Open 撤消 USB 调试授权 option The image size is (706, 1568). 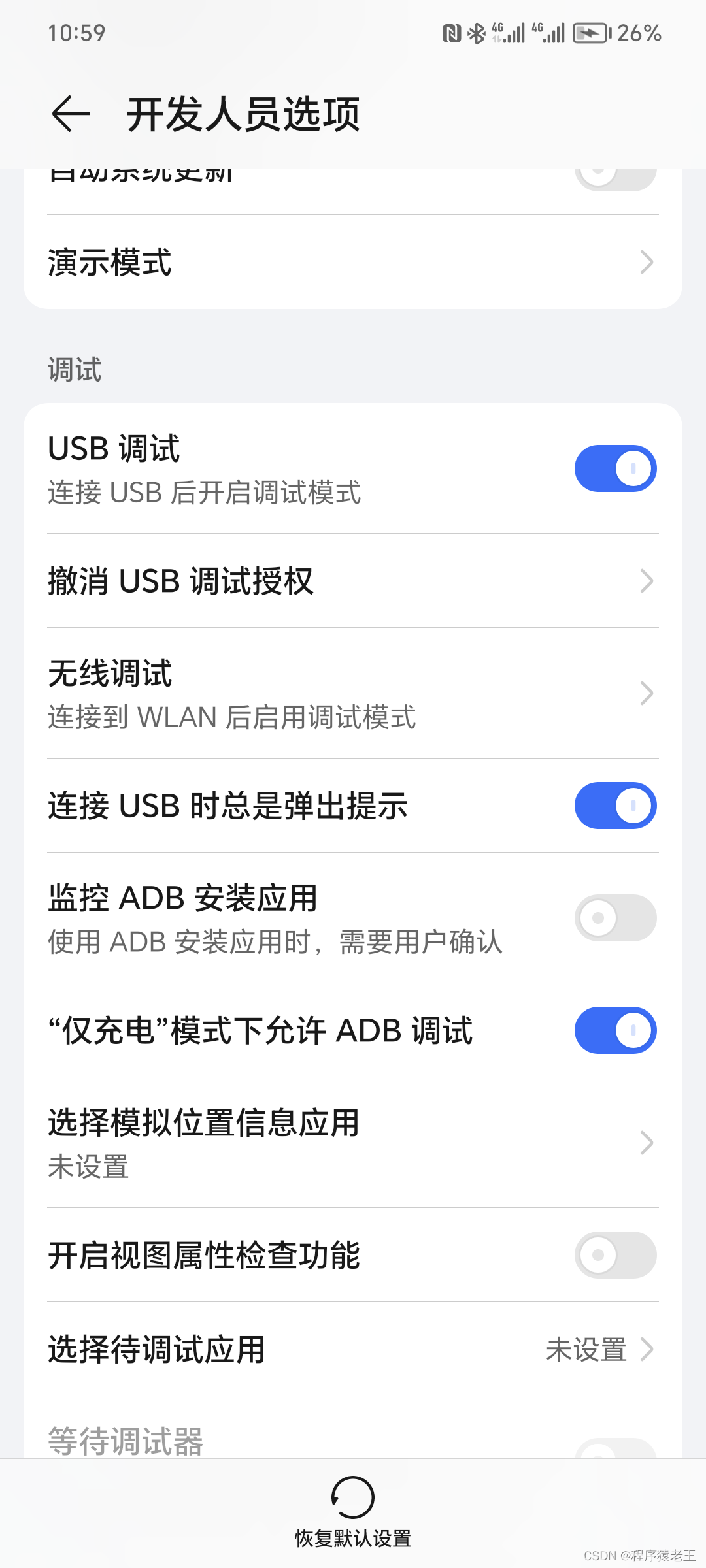[x=353, y=581]
